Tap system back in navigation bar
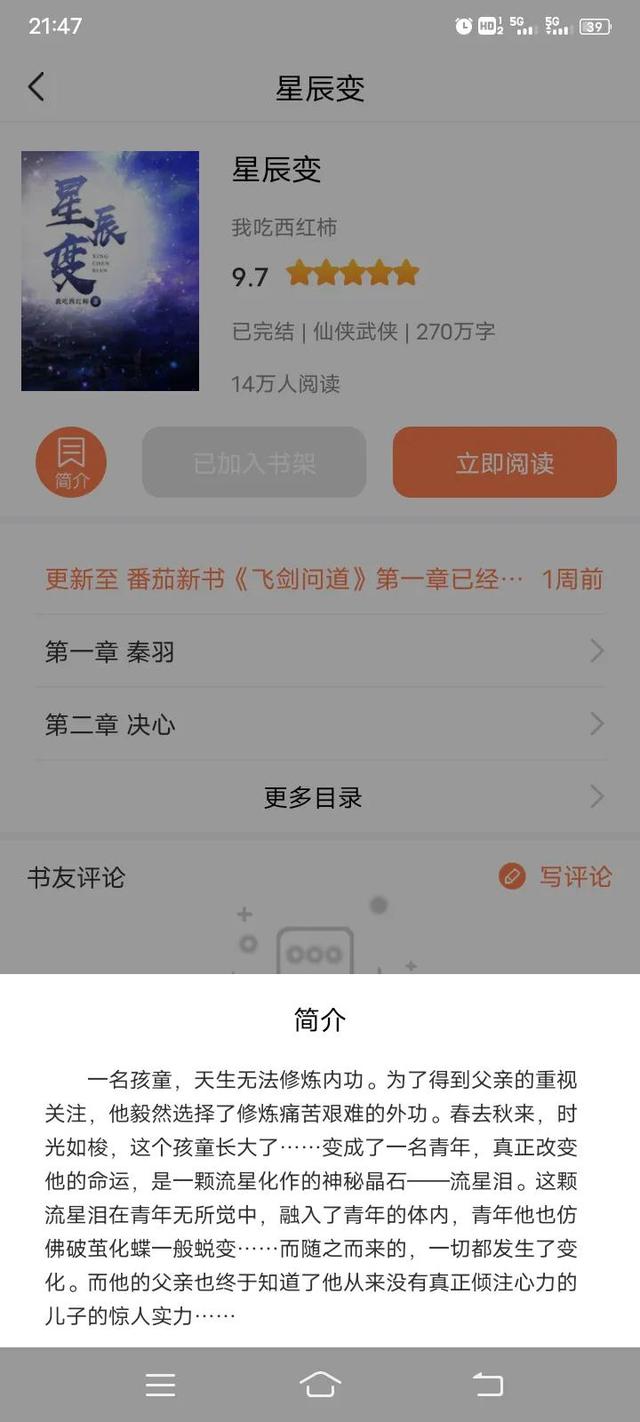 488,1384
